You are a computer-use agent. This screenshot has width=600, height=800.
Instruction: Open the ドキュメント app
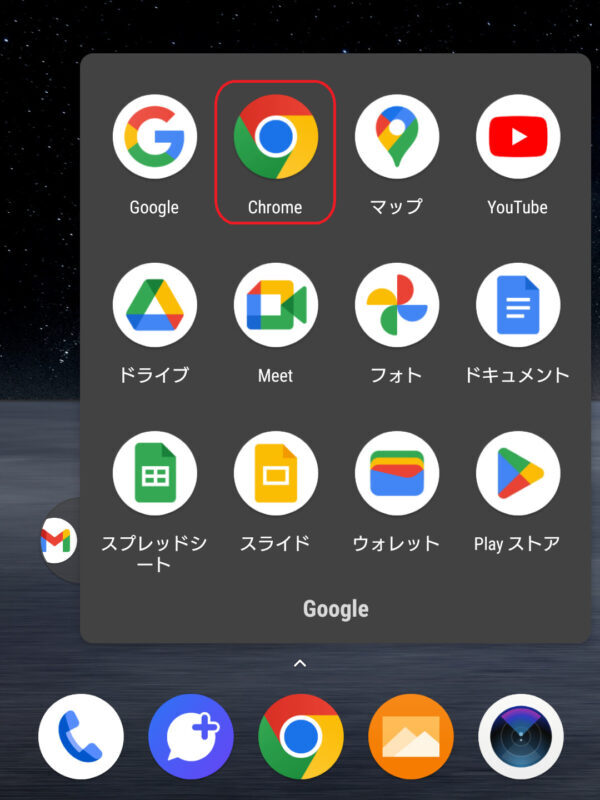(x=517, y=305)
